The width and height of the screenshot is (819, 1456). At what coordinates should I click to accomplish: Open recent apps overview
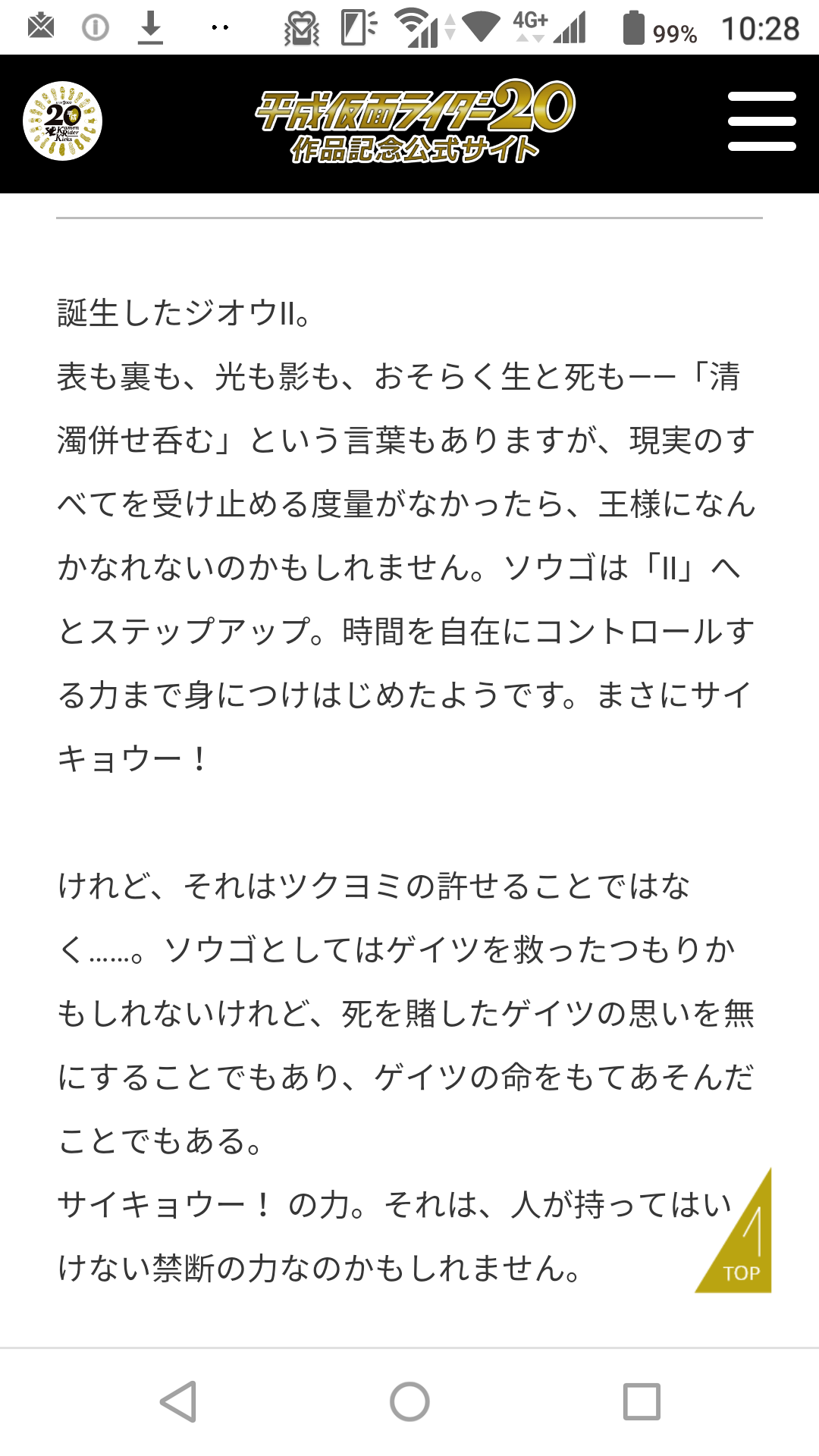(642, 1401)
